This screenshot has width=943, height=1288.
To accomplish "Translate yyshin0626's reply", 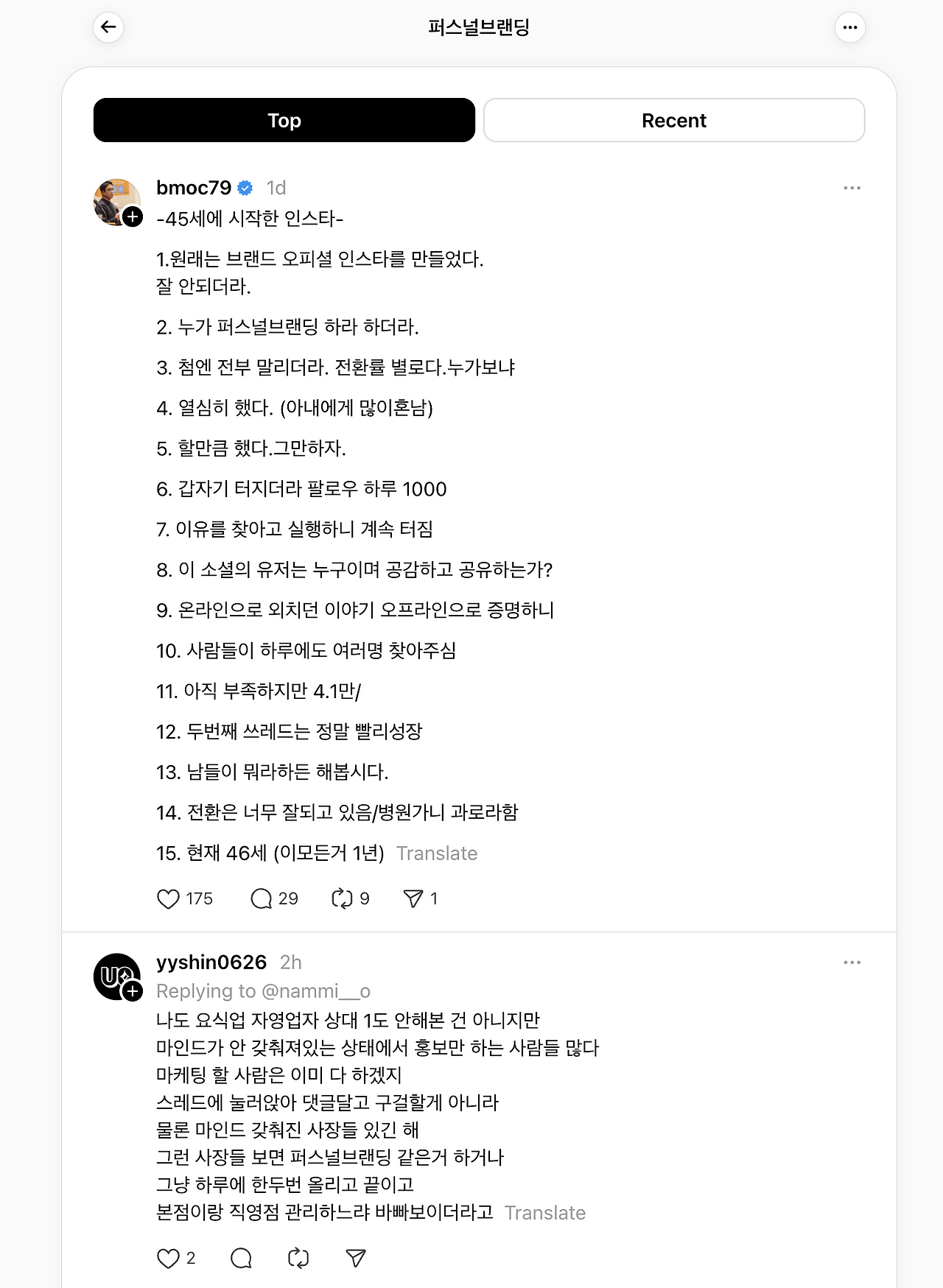I will (545, 1213).
